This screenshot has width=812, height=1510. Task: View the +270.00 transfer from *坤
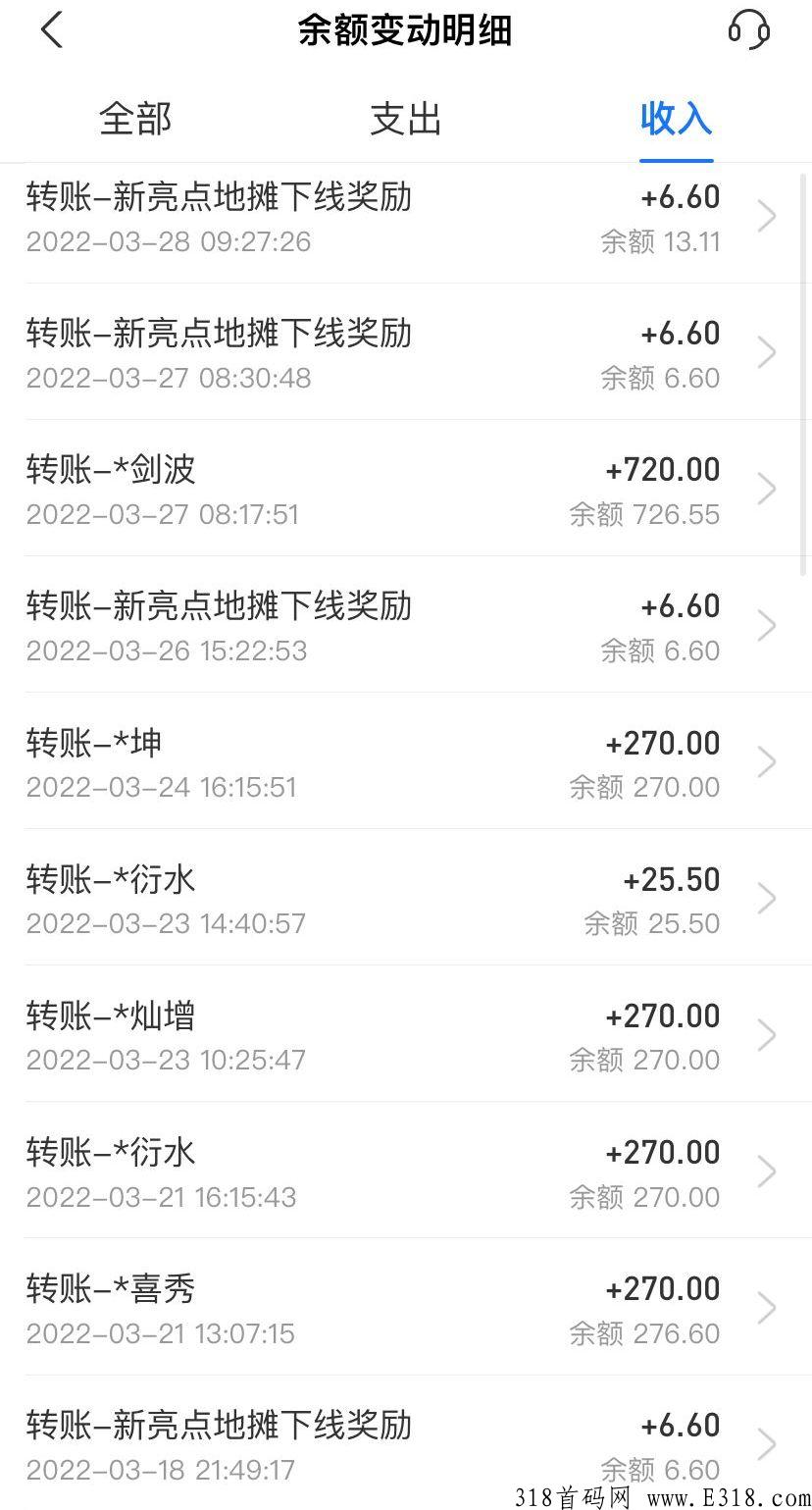point(406,761)
